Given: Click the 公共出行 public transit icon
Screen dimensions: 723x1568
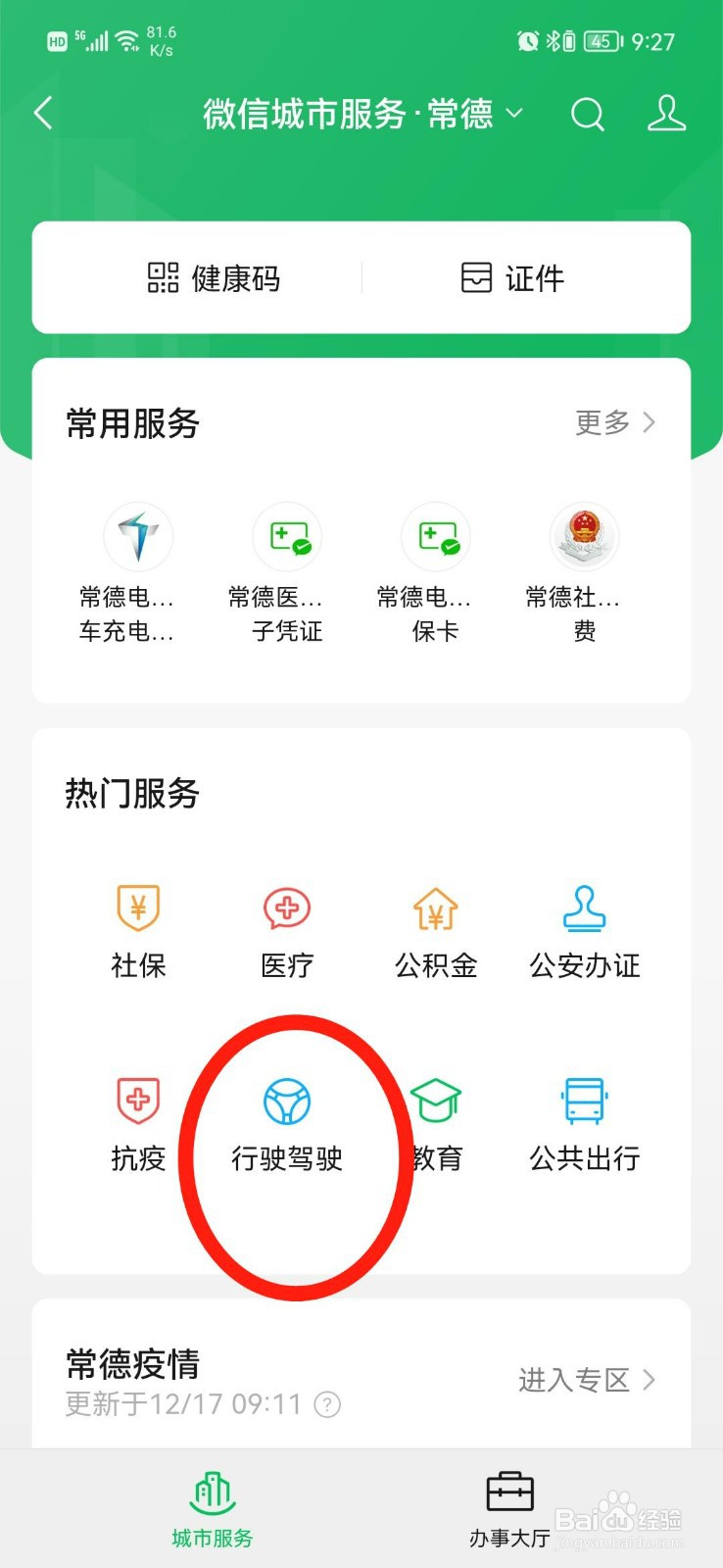Looking at the screenshot, I should coord(584,1122).
